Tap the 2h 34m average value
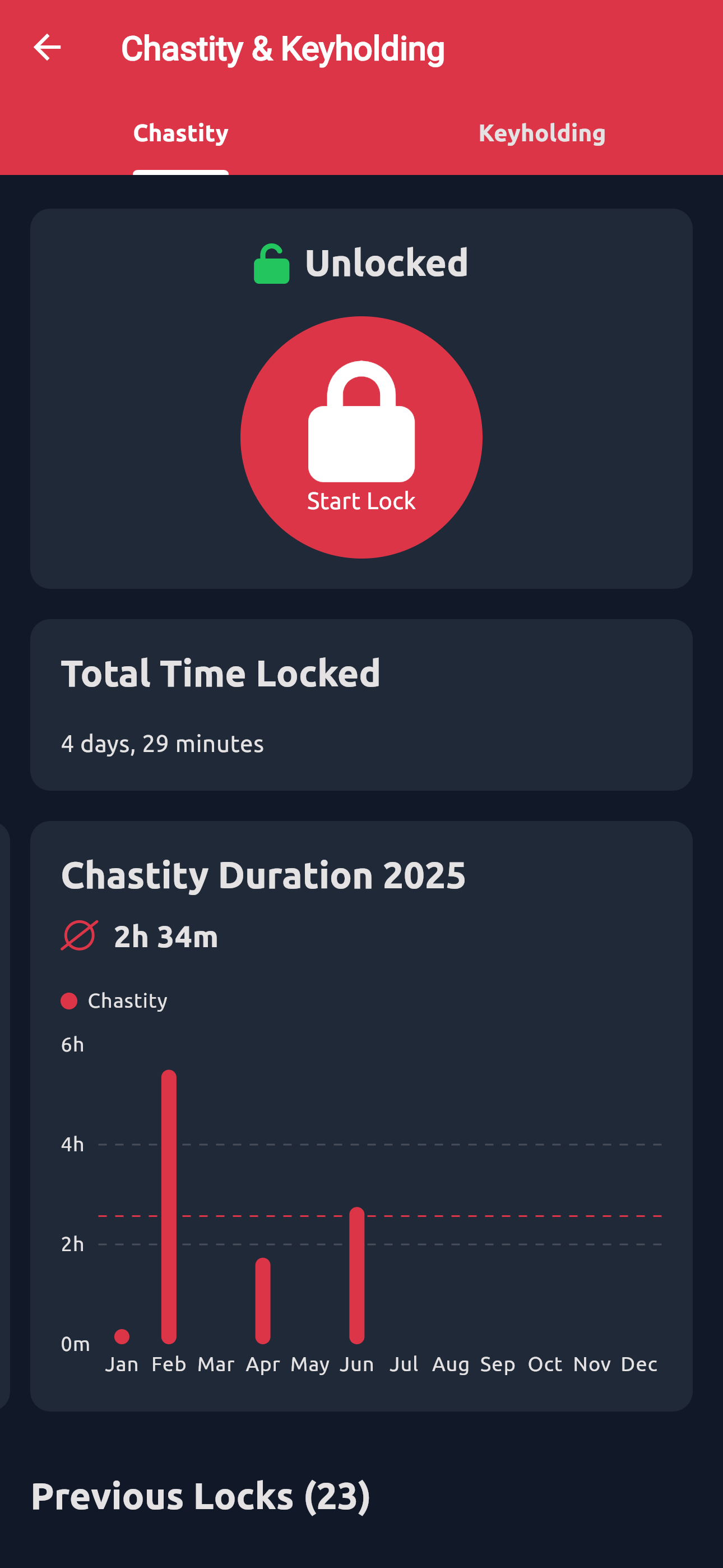 165,938
